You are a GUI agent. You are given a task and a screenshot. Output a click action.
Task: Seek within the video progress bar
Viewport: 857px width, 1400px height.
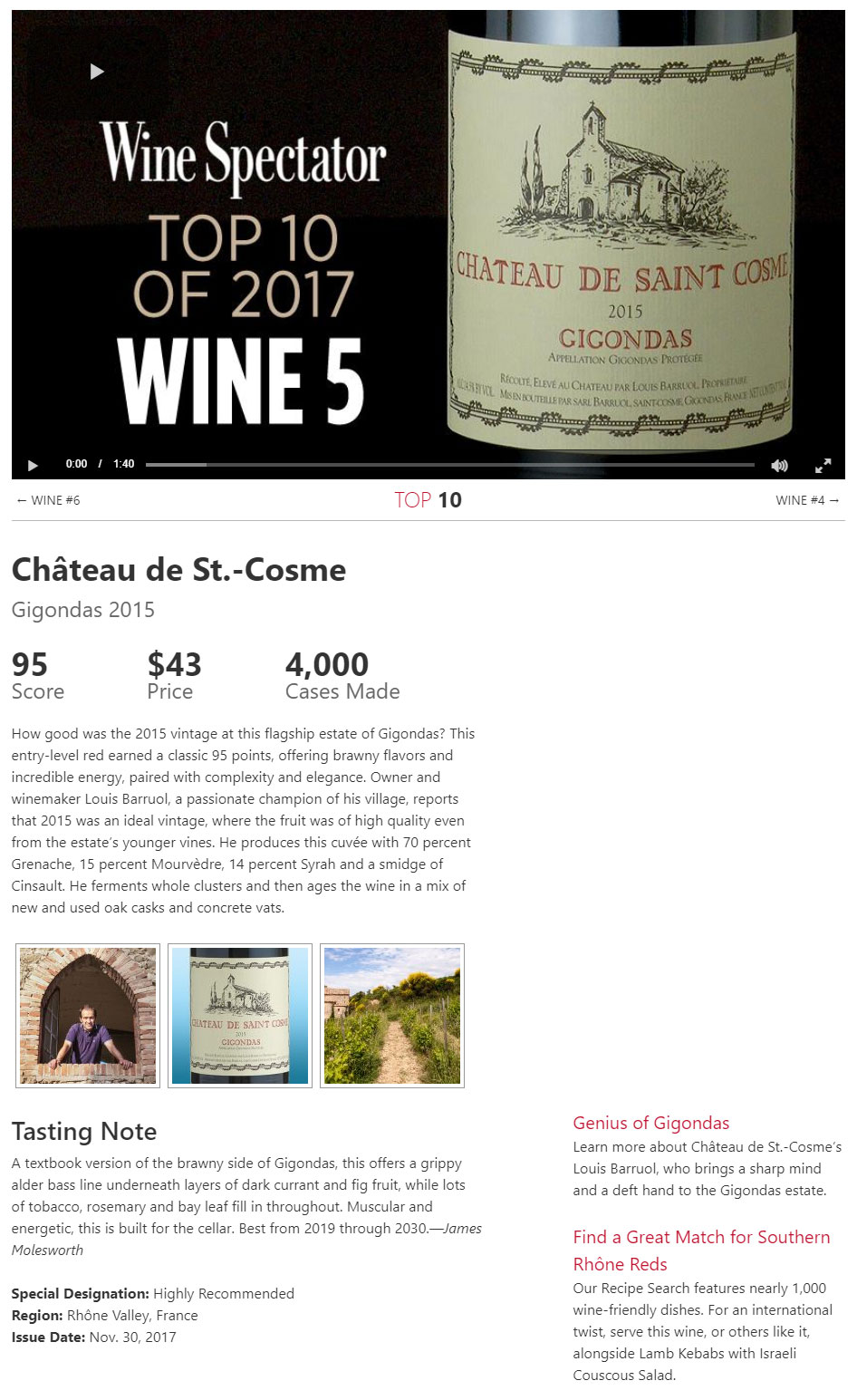449,465
